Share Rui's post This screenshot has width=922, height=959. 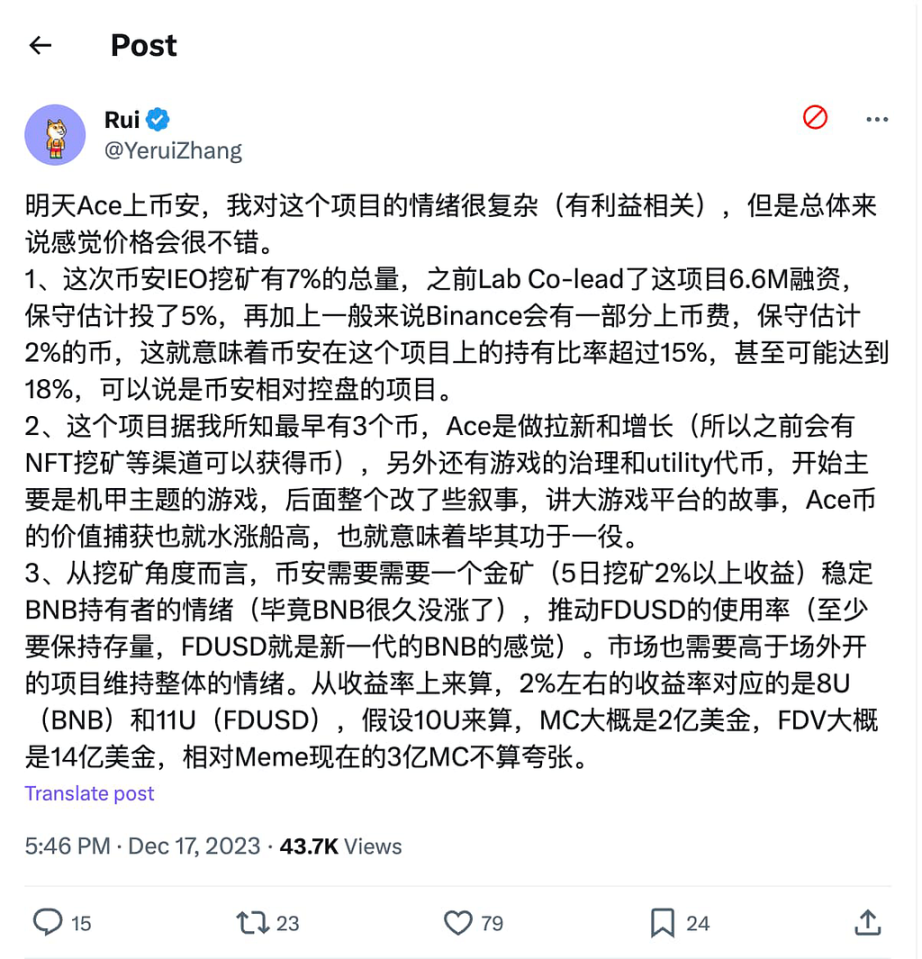[x=868, y=922]
